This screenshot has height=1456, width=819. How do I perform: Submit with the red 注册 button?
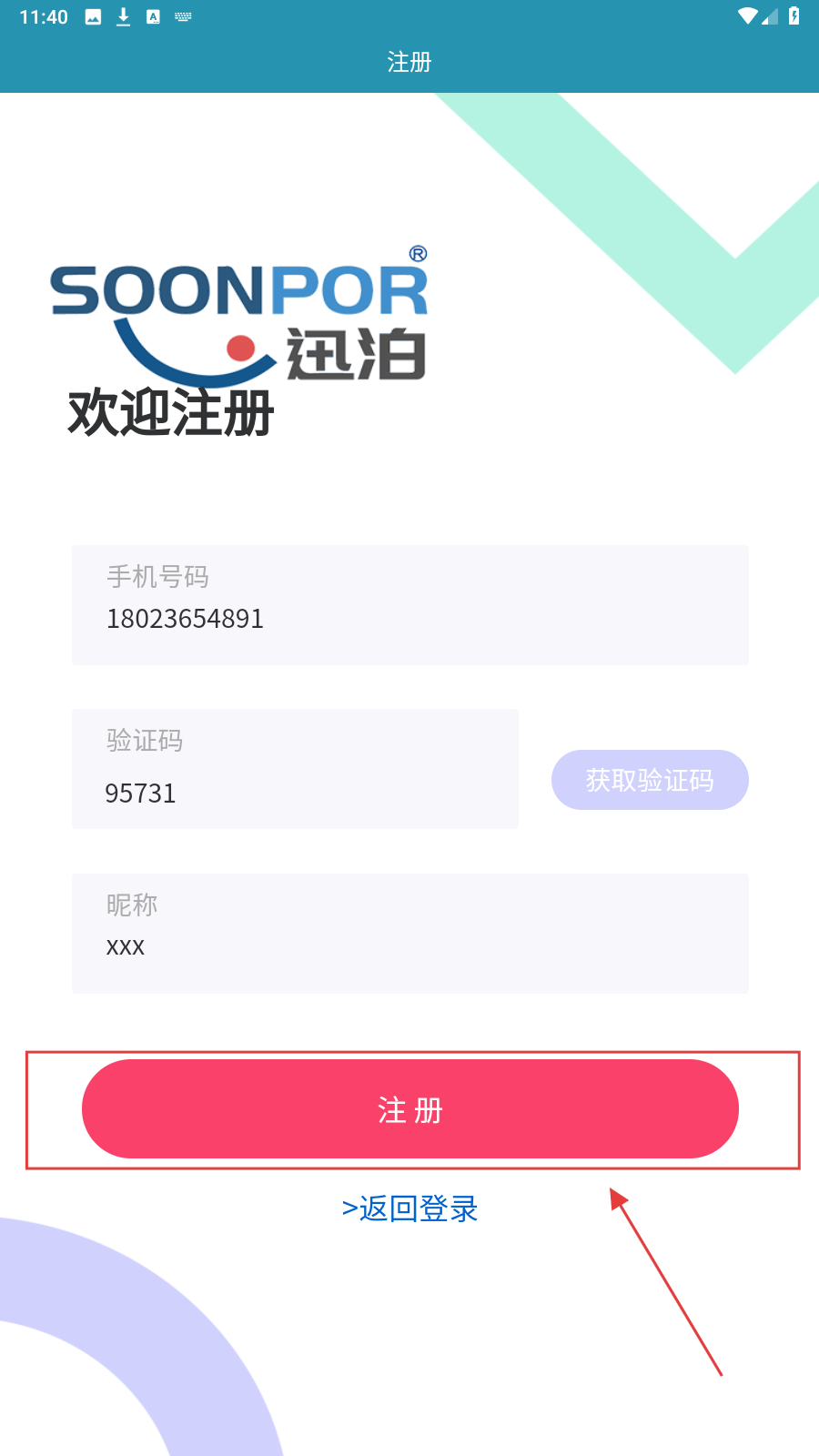coord(409,1109)
